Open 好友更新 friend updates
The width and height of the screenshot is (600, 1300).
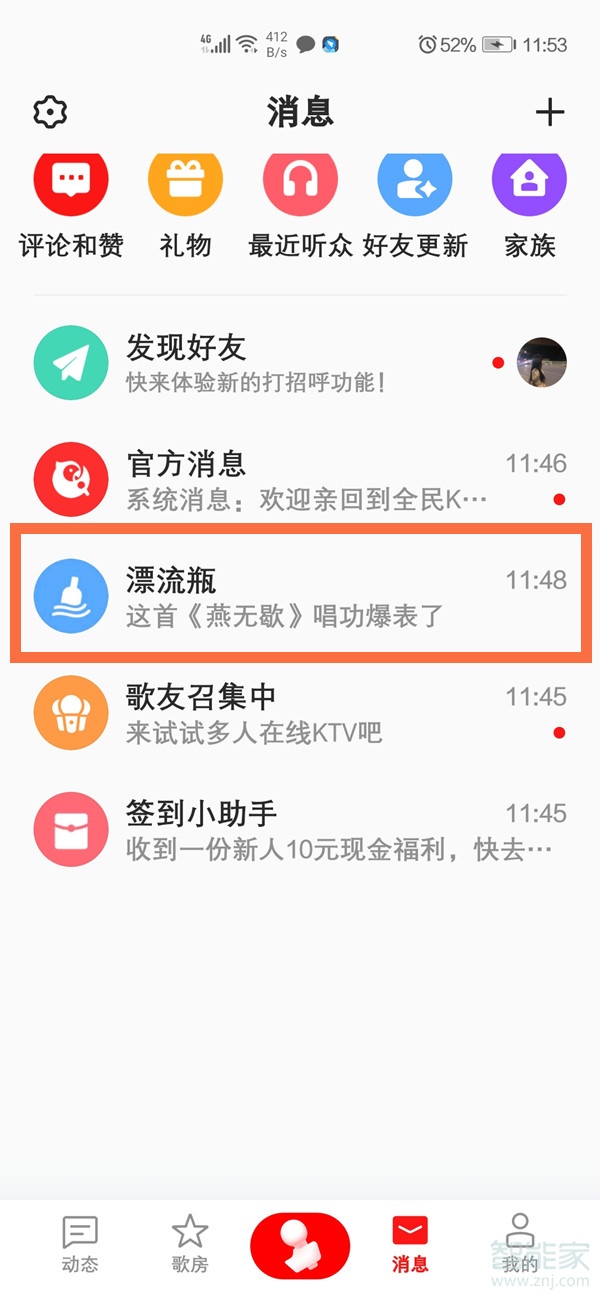(x=415, y=205)
